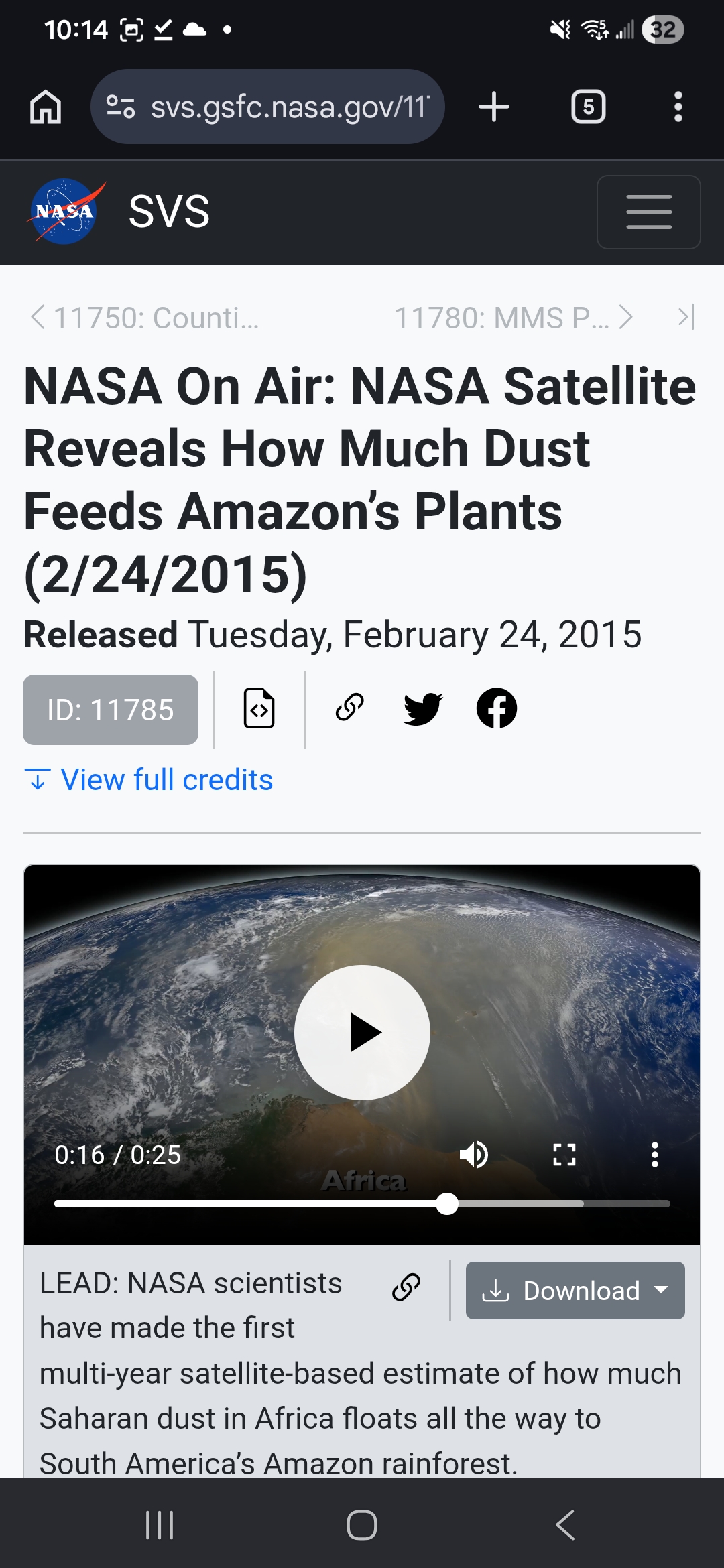Viewport: 724px width, 1568px height.
Task: Enter fullscreen video mode
Action: pyautogui.click(x=564, y=1155)
